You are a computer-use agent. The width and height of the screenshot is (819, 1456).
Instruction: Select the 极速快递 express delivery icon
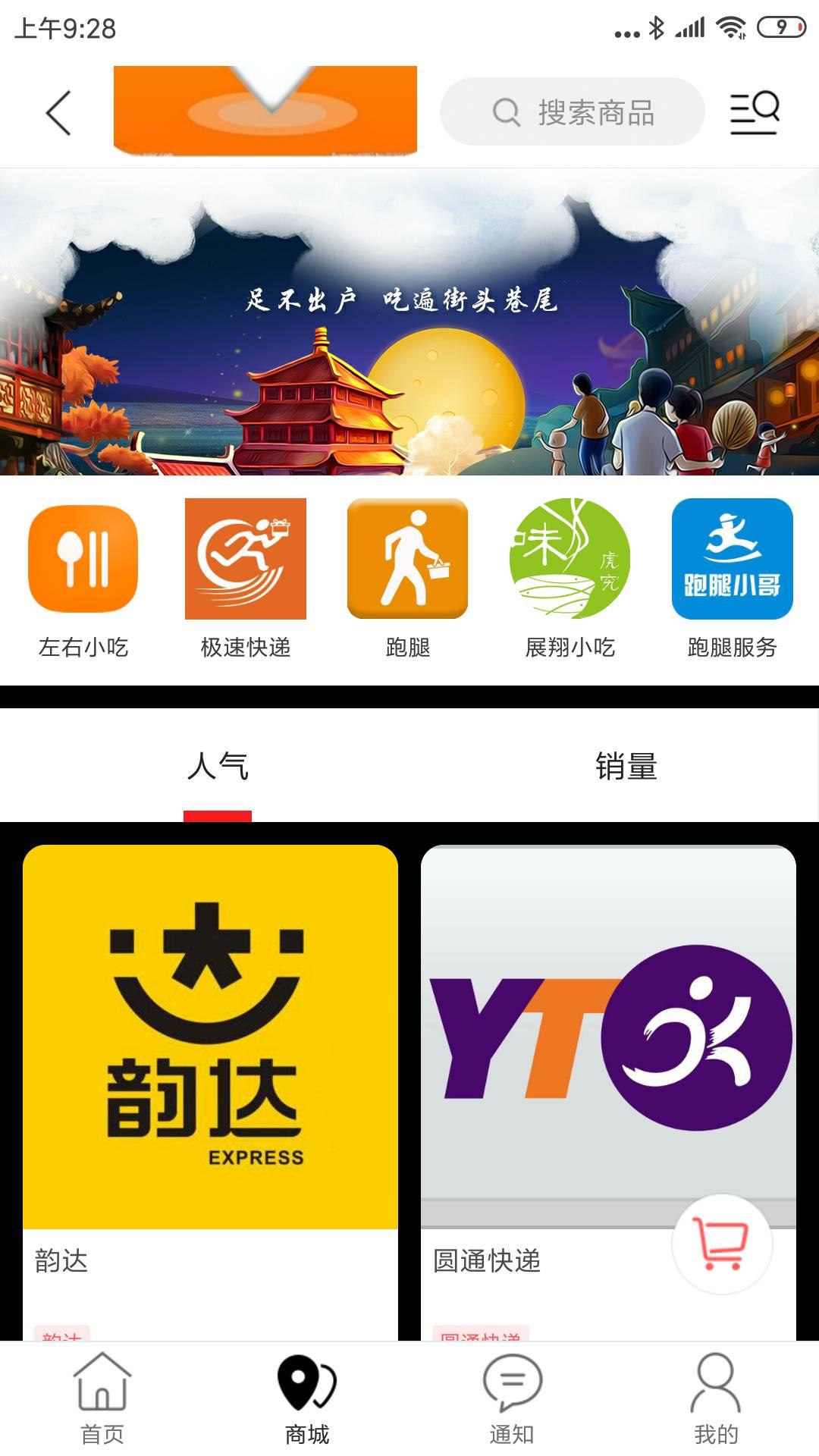click(x=246, y=561)
